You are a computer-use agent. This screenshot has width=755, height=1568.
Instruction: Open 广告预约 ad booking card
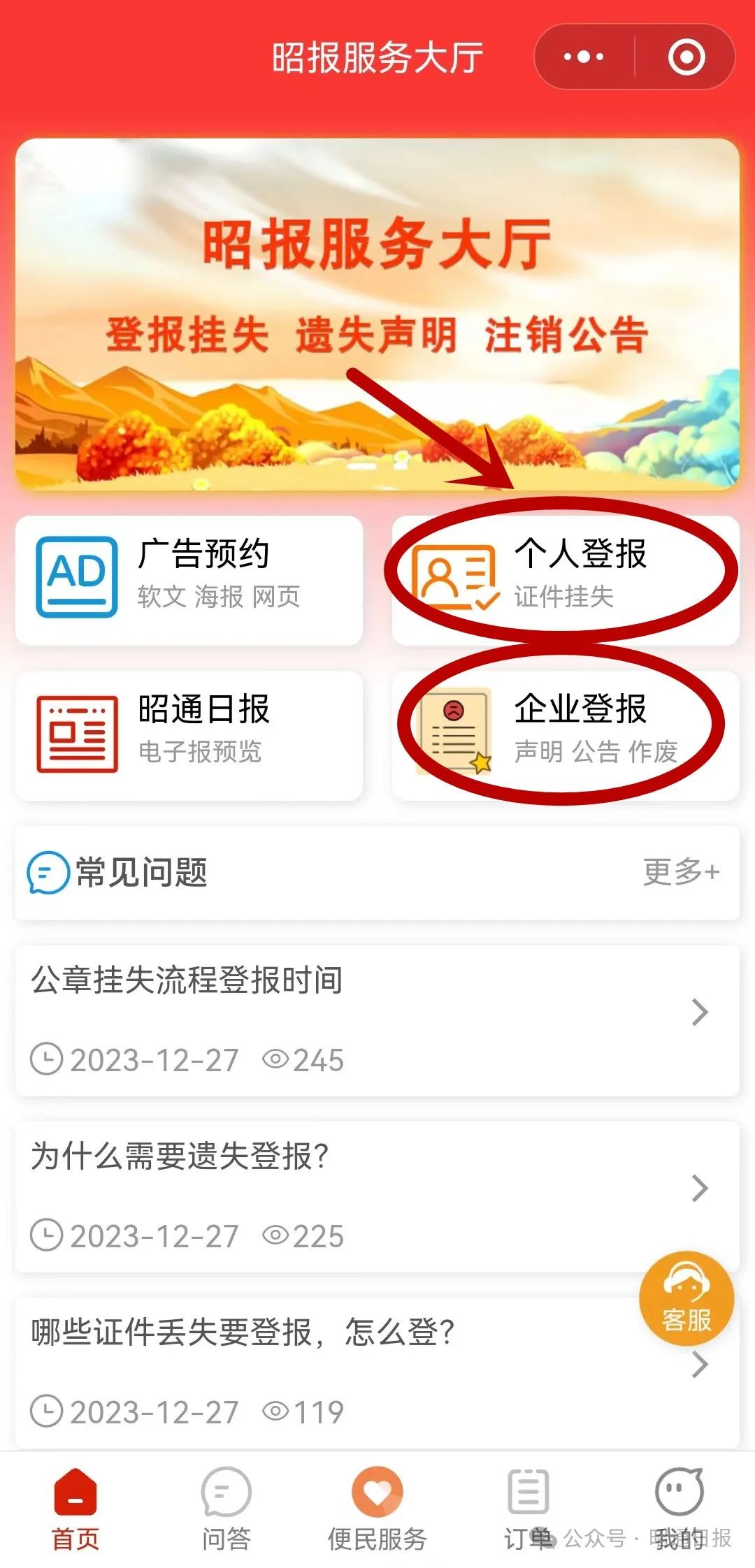(189, 580)
